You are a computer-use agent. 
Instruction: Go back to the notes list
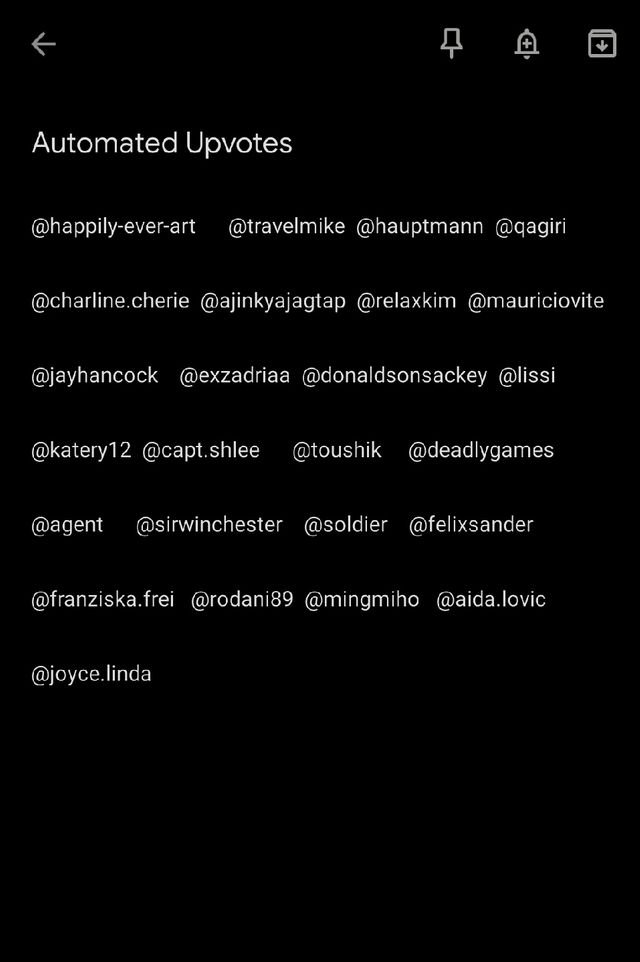coord(43,44)
